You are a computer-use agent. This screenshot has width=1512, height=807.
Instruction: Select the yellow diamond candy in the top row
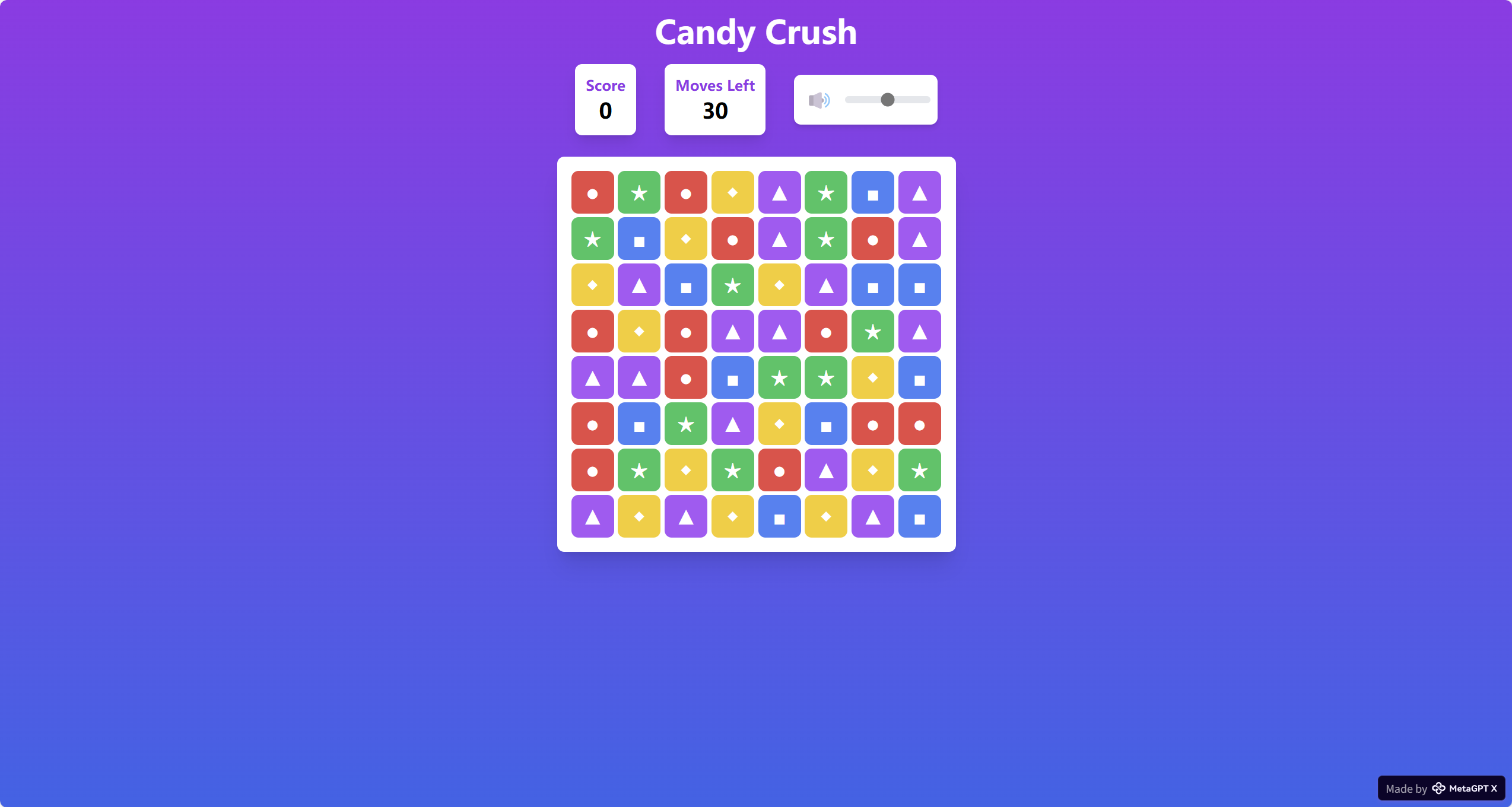[x=732, y=193]
